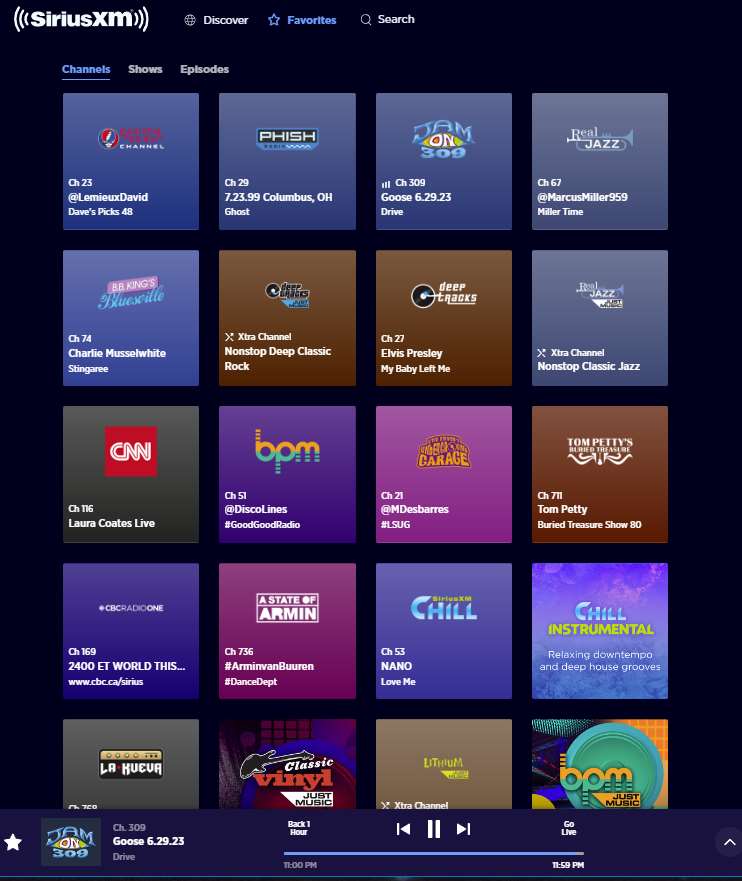Play Tom Petty's Buried Treasure channel

(599, 473)
